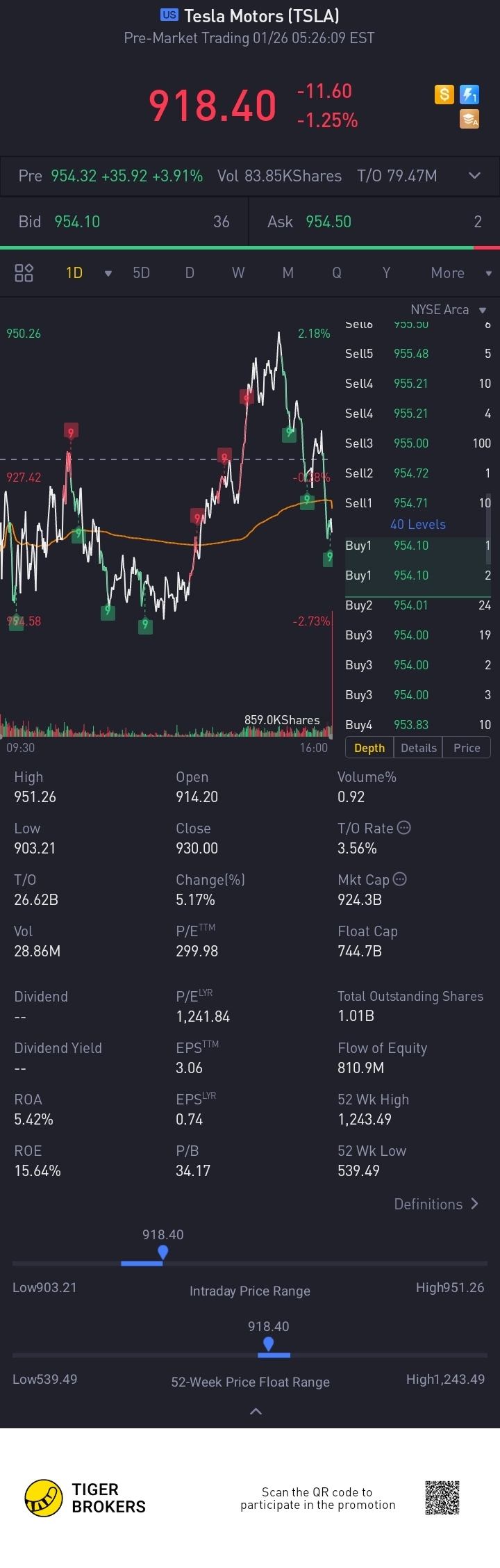This screenshot has height=1568, width=500.
Task: Switch to the Price tab
Action: [x=467, y=748]
